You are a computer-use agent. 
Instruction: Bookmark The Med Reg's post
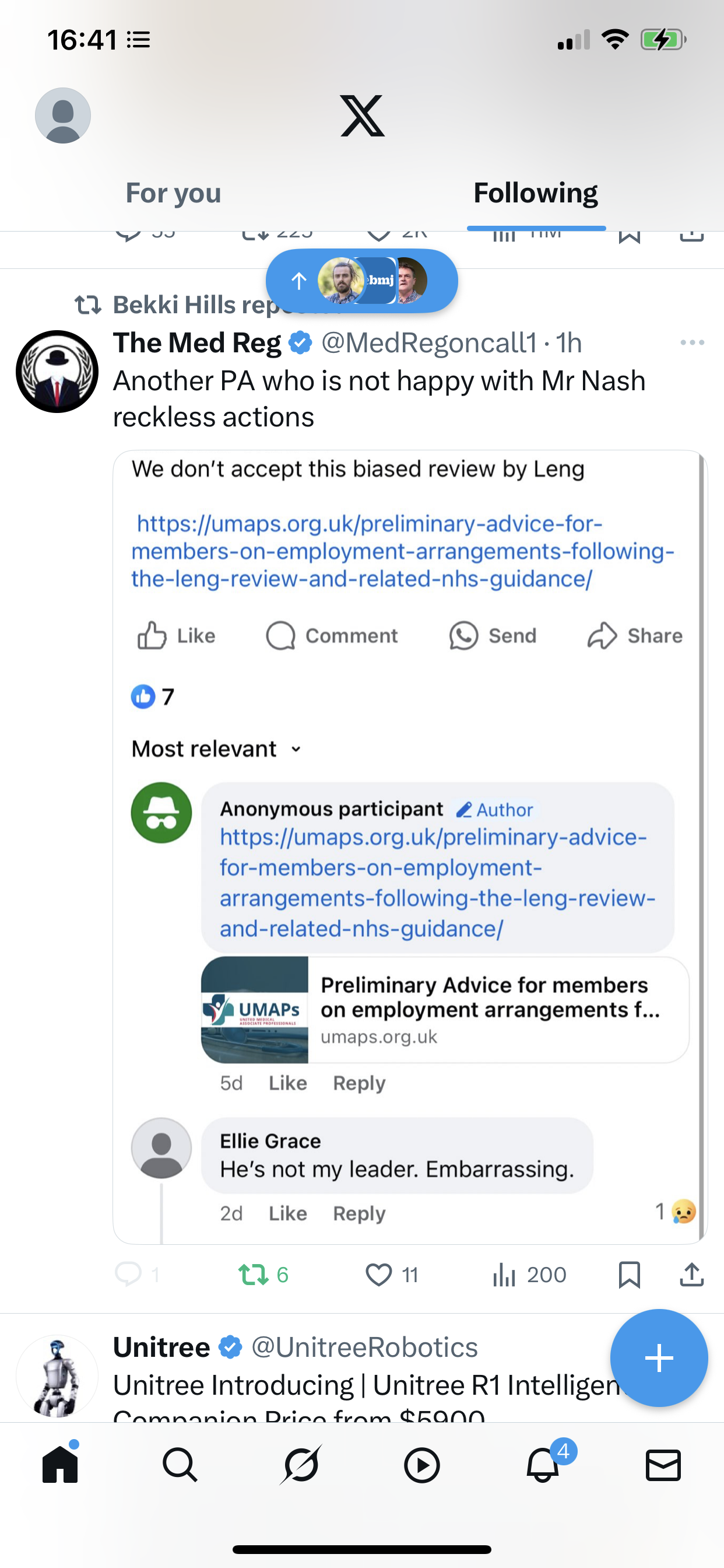(629, 1274)
